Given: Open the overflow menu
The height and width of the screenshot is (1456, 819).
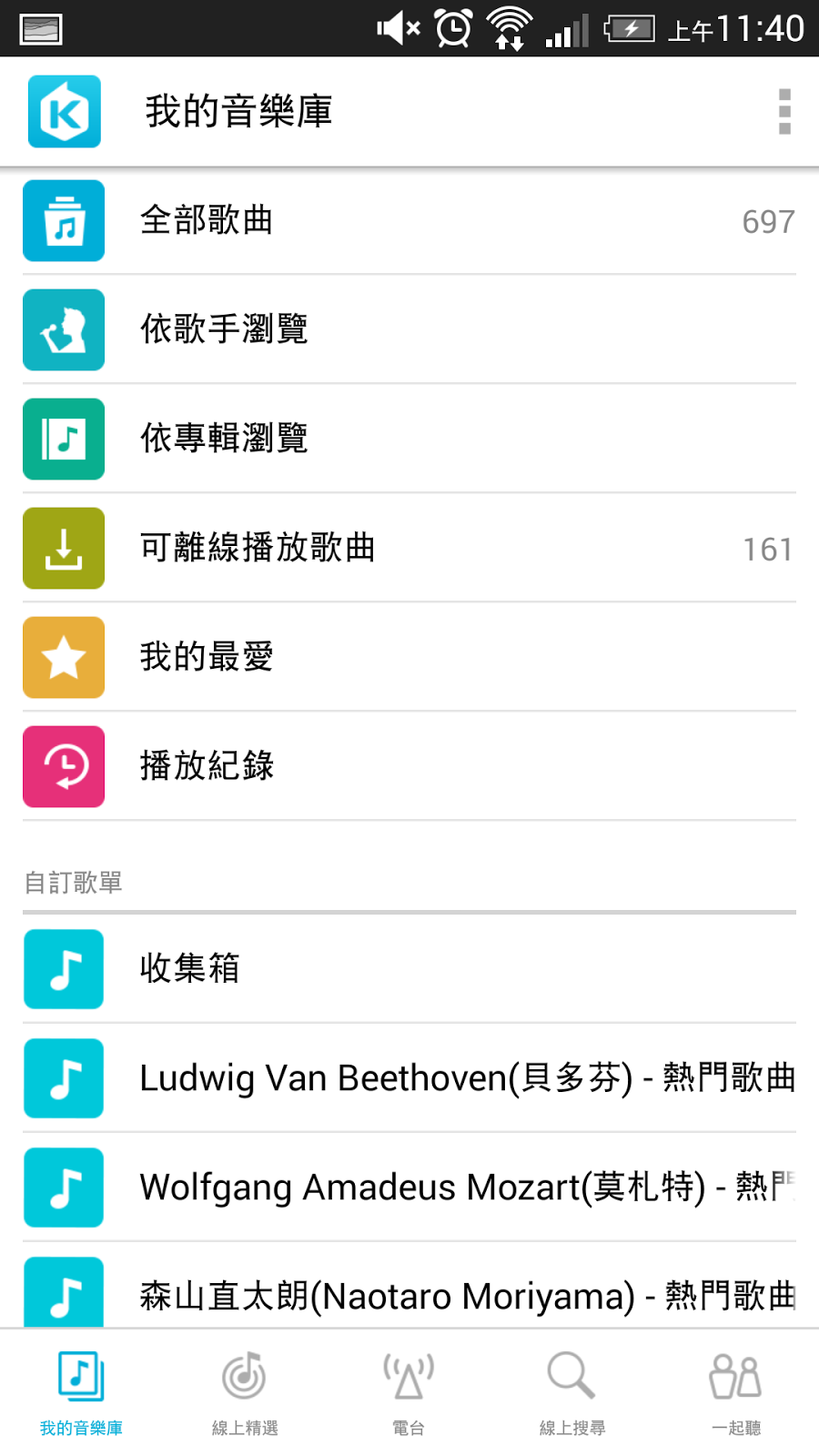Looking at the screenshot, I should [x=784, y=112].
